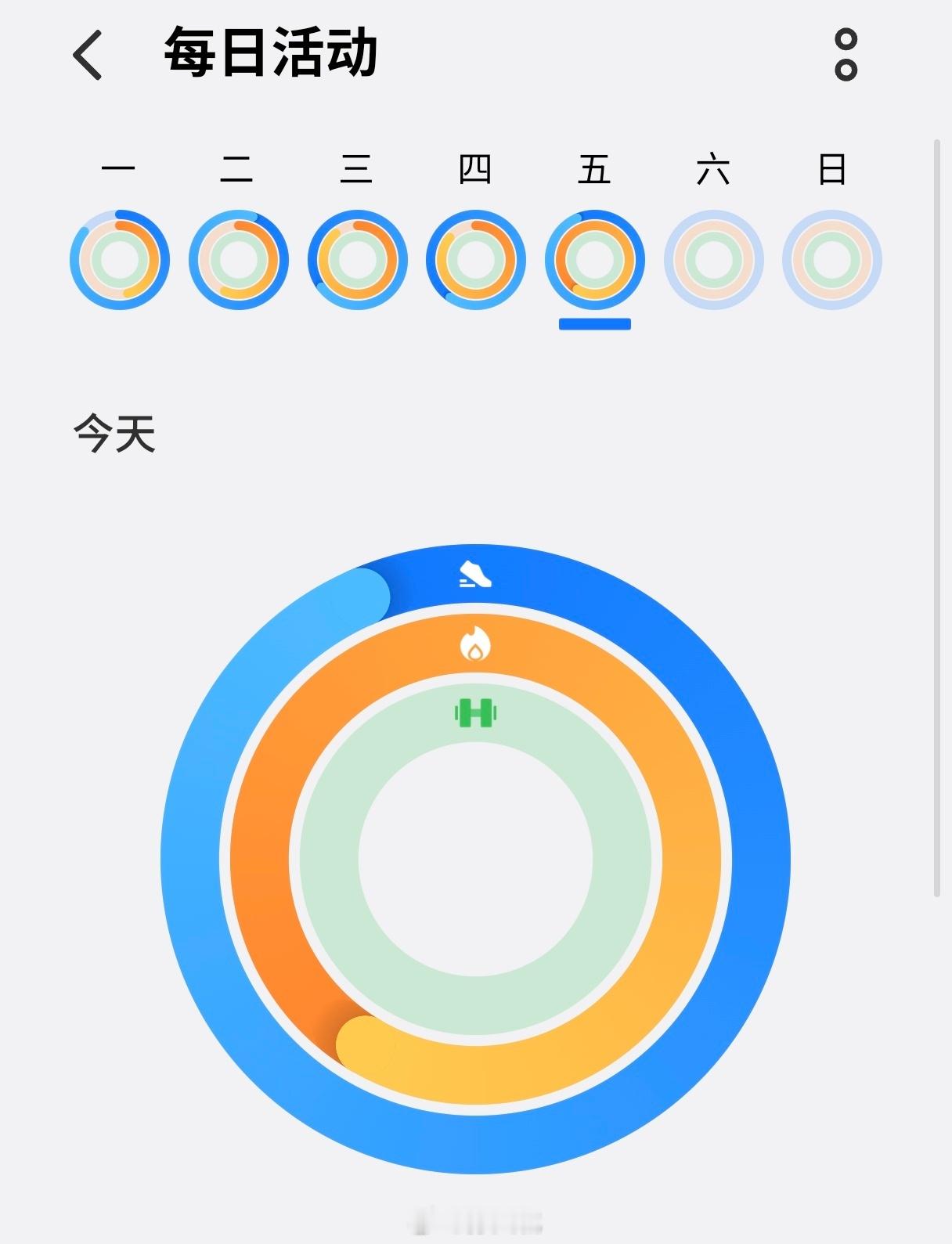Click the 每日活动 title

tap(270, 53)
